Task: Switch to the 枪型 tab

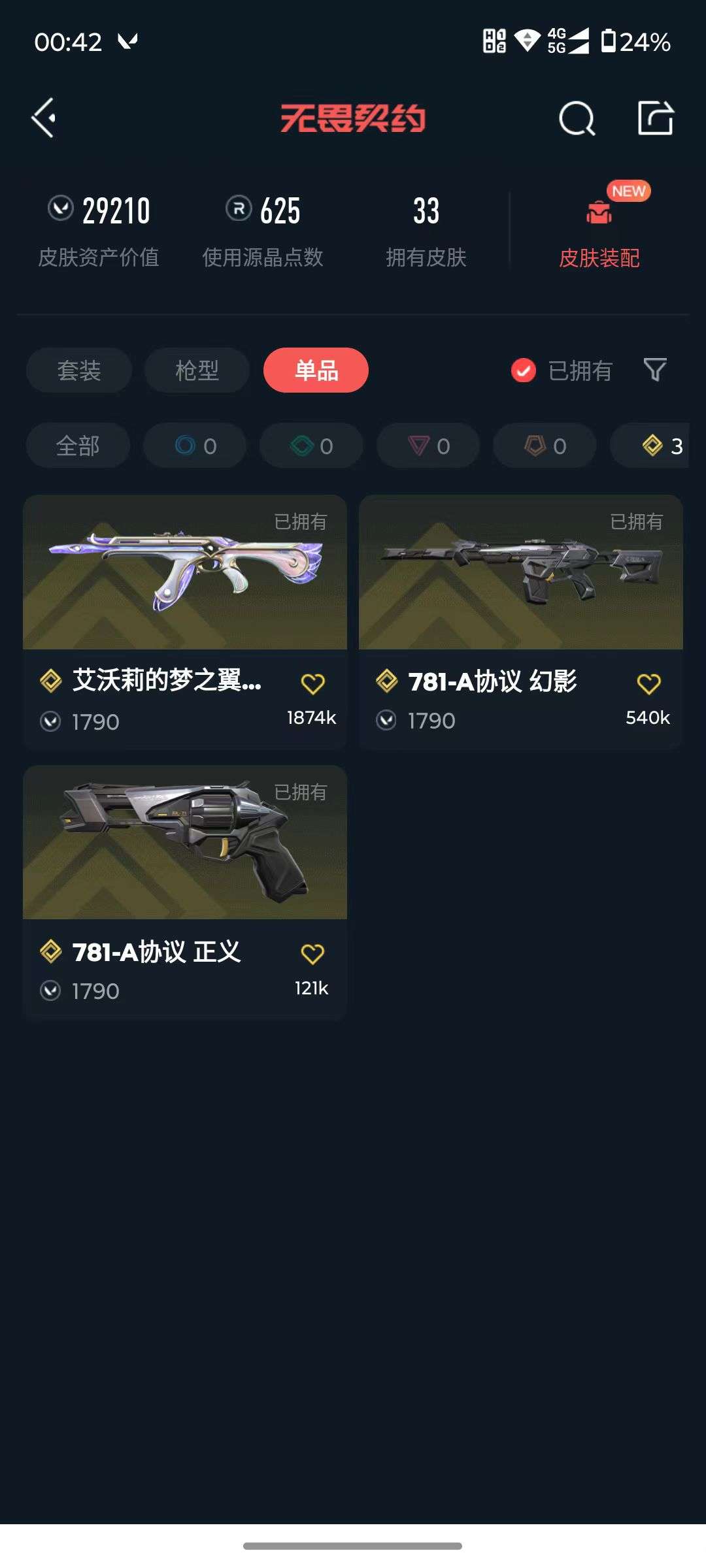Action: tap(196, 370)
